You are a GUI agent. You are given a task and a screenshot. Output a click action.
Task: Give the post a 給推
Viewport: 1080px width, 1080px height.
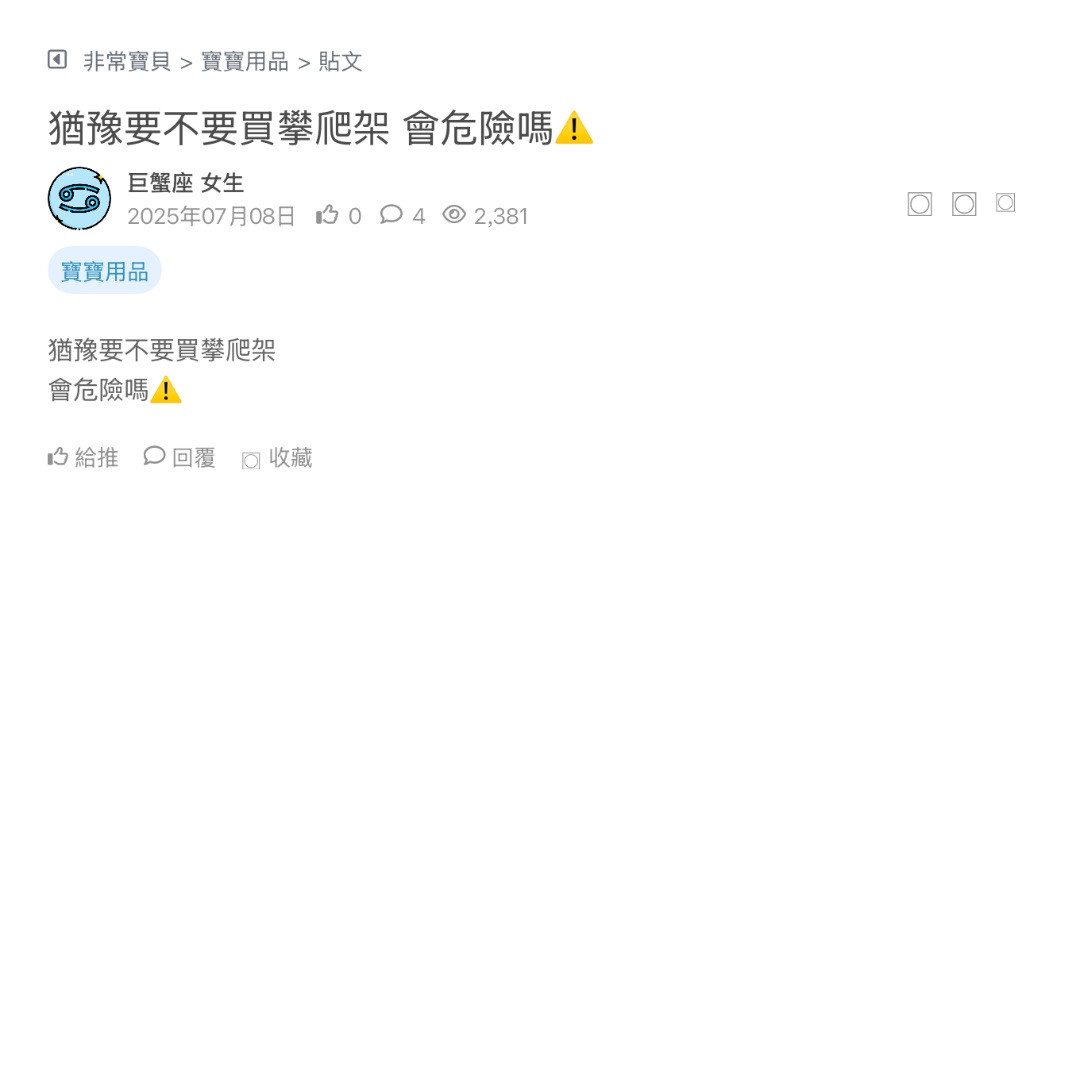click(83, 458)
